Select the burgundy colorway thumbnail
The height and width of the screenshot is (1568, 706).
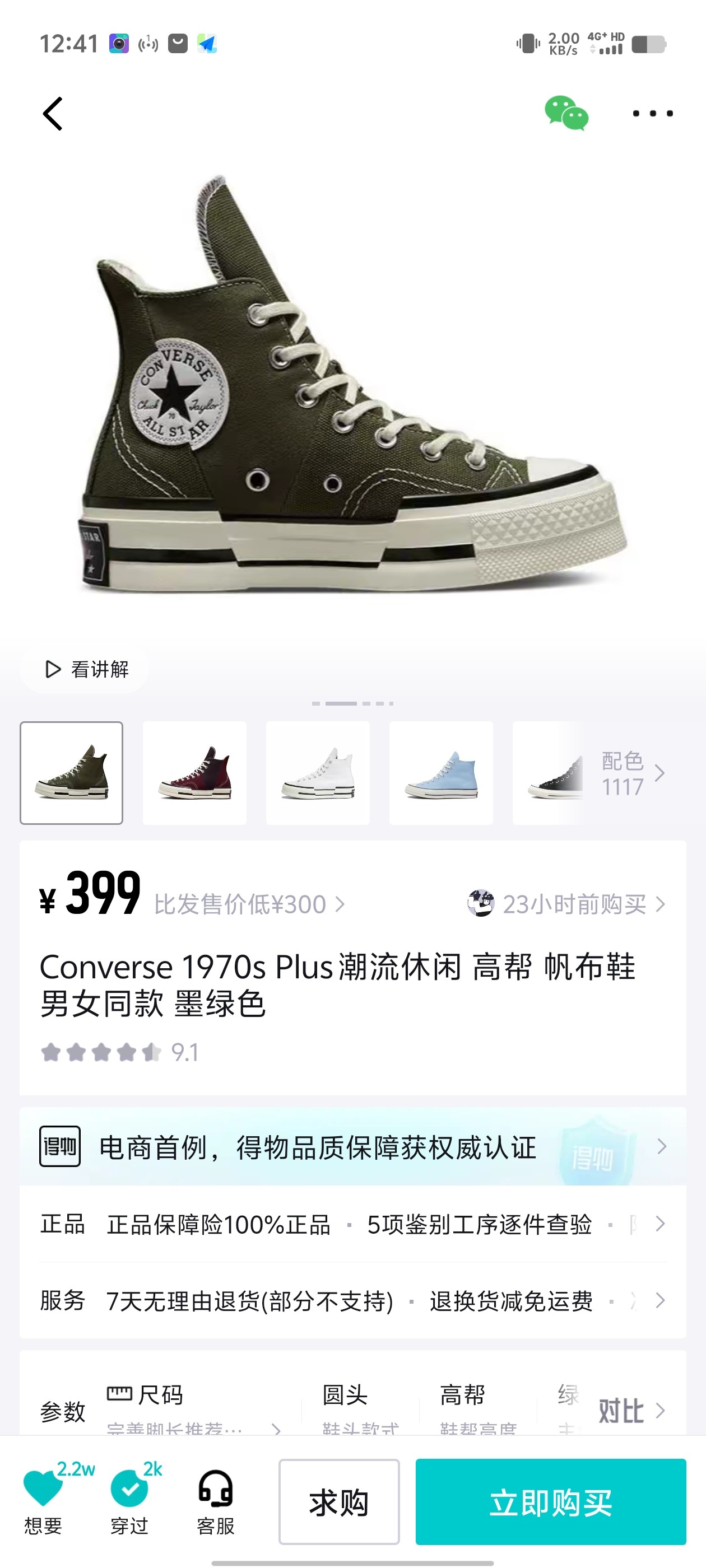coord(194,773)
